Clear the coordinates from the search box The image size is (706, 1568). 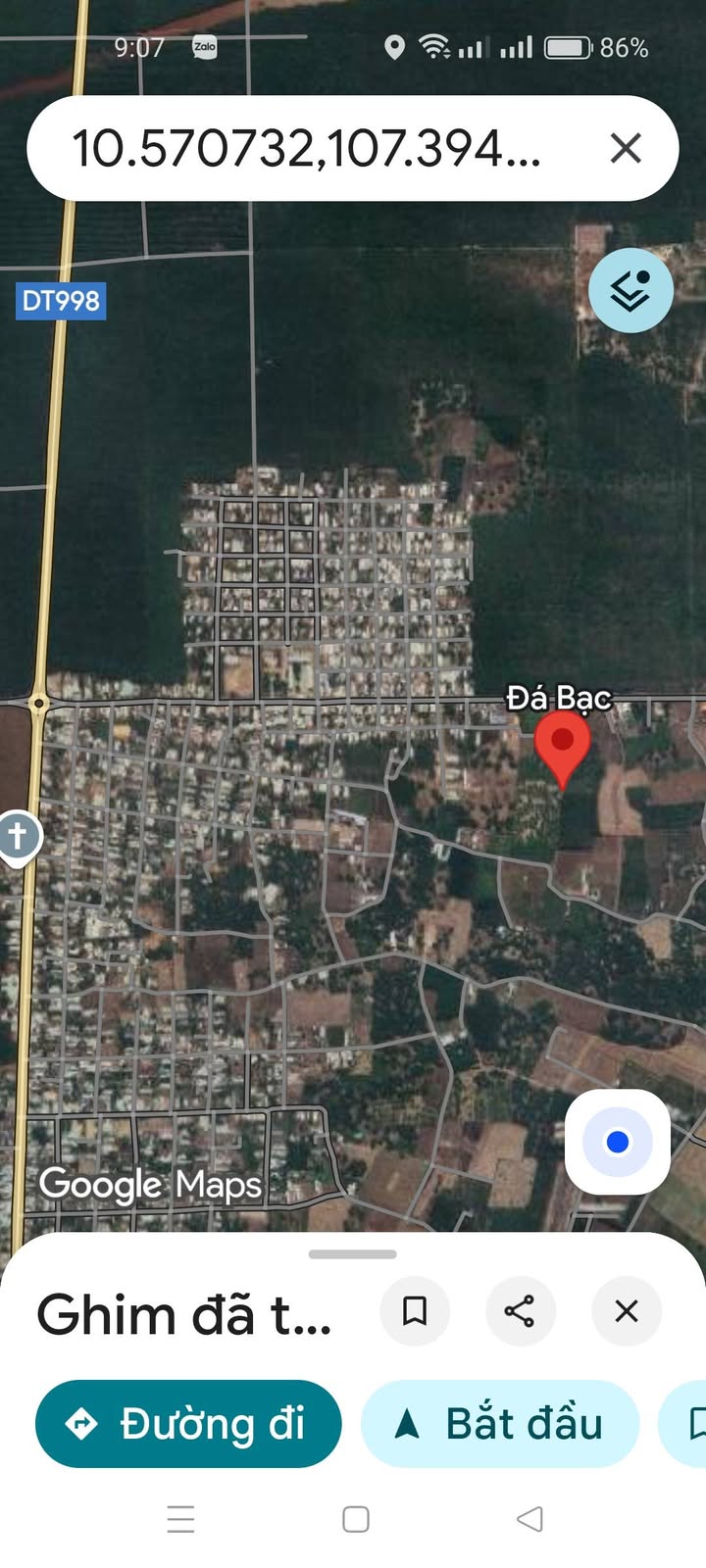pos(626,149)
